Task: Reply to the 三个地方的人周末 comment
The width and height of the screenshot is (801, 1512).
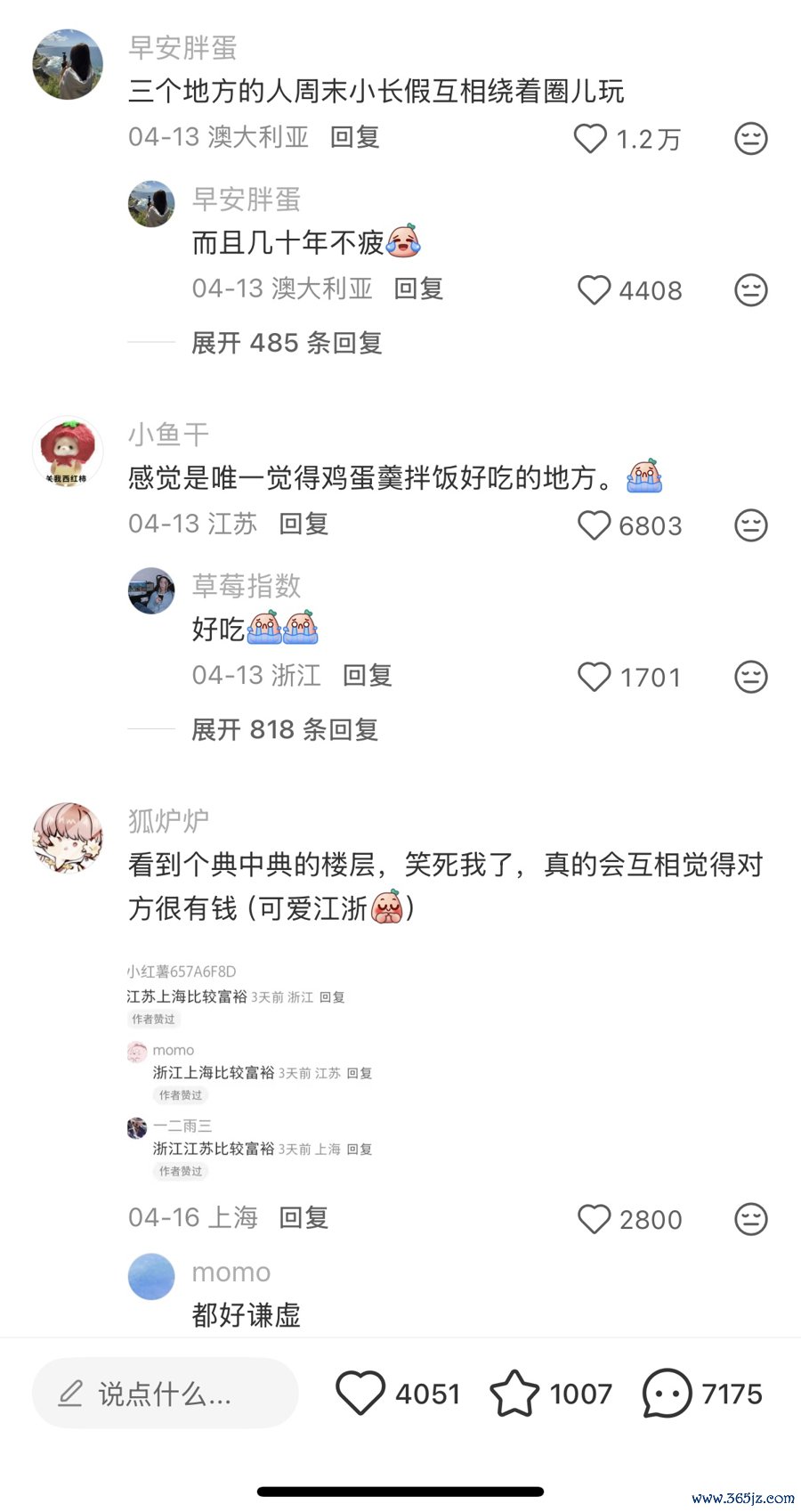Action: [x=355, y=137]
